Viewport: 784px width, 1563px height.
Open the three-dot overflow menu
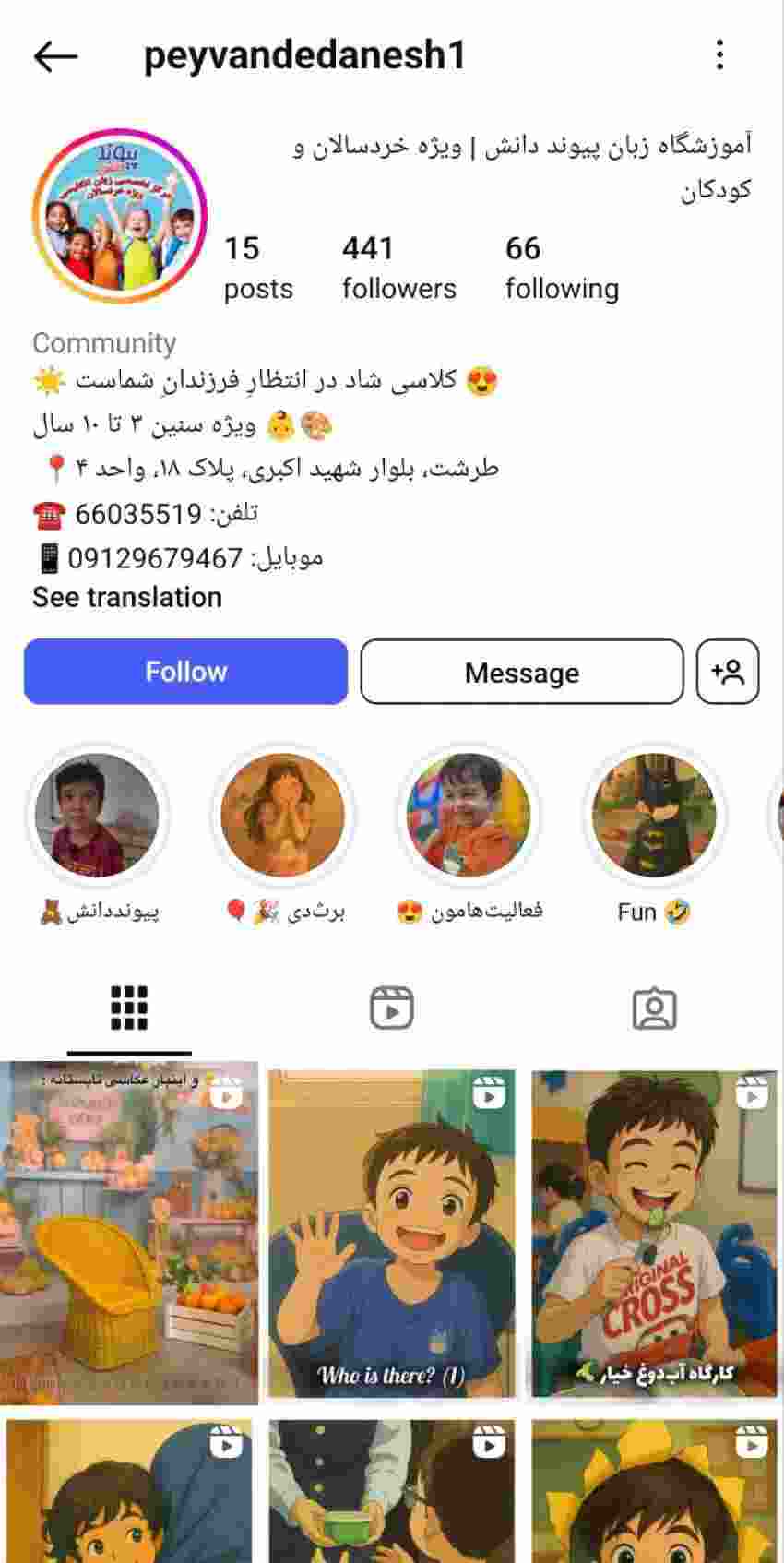720,55
